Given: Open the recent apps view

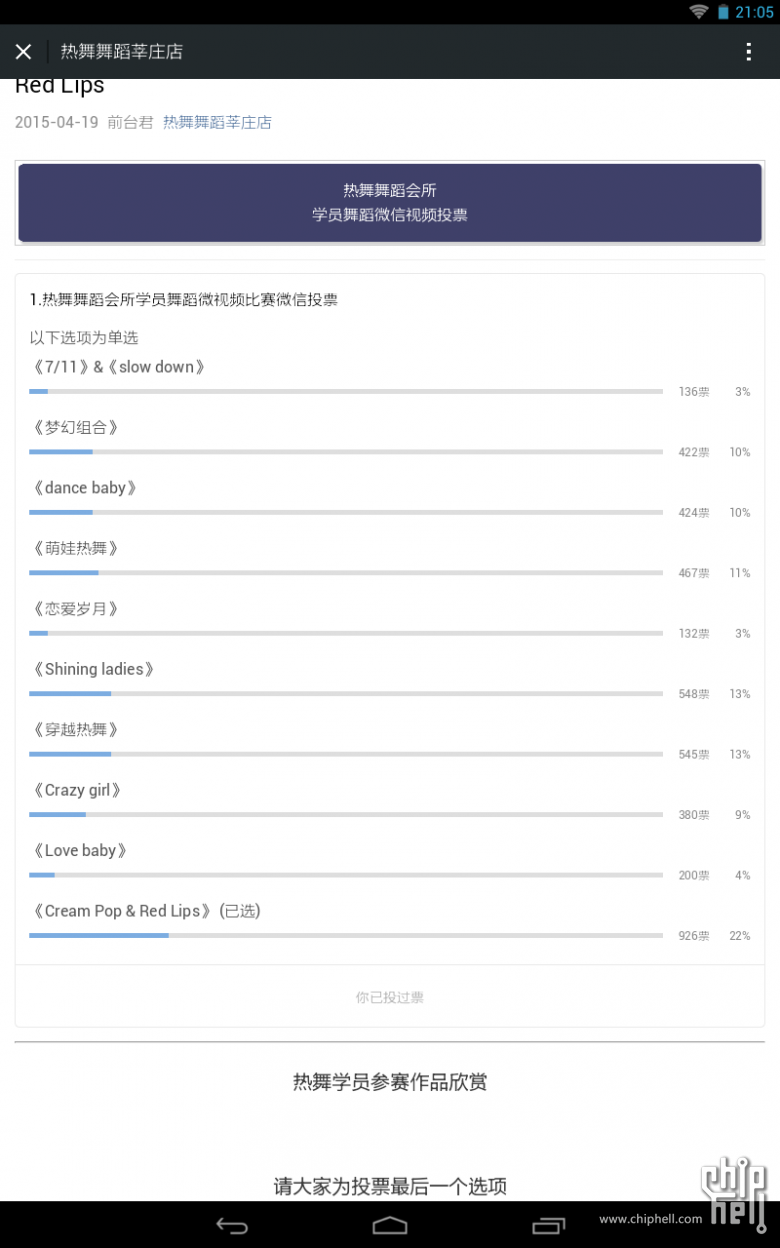Looking at the screenshot, I should tap(548, 1225).
